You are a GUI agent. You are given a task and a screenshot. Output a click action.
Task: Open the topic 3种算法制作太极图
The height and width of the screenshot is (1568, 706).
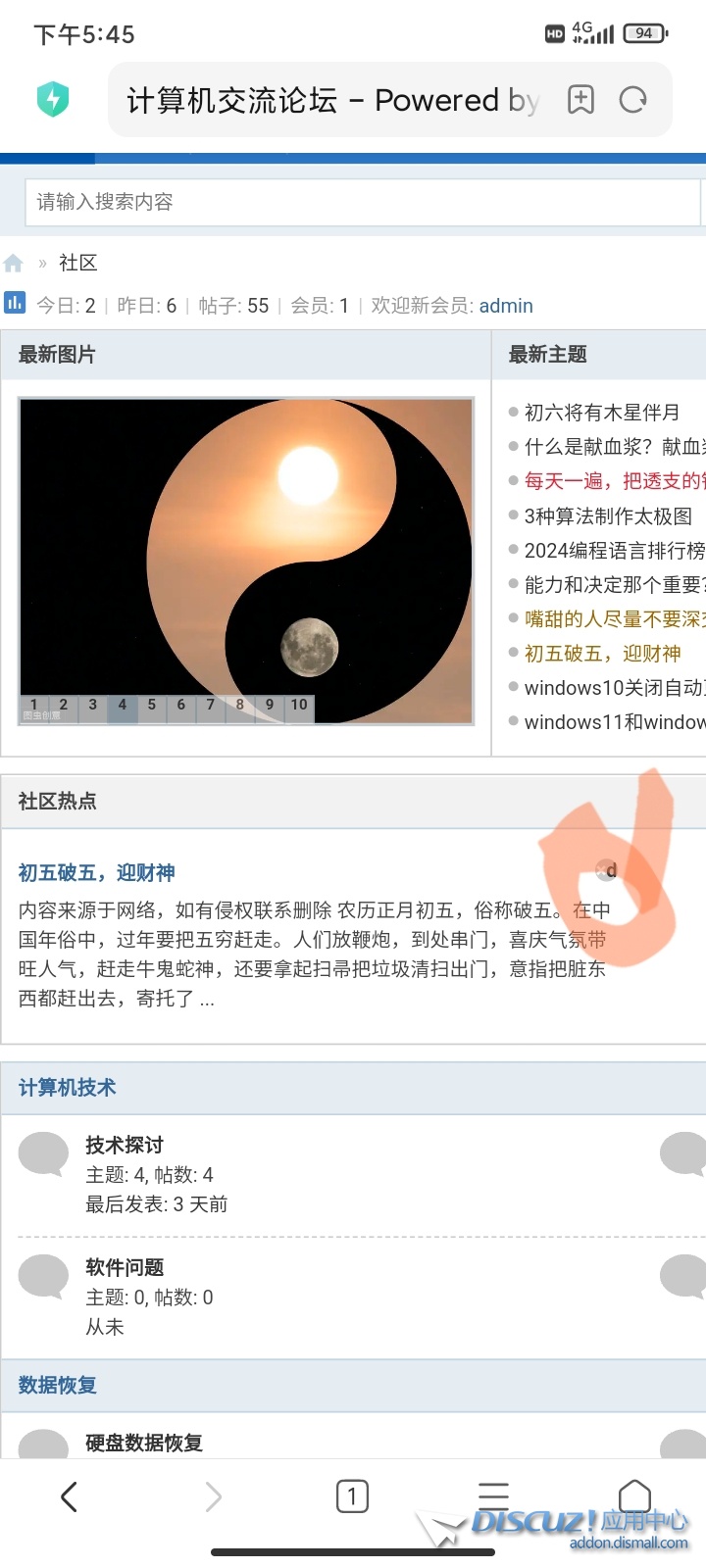608,515
